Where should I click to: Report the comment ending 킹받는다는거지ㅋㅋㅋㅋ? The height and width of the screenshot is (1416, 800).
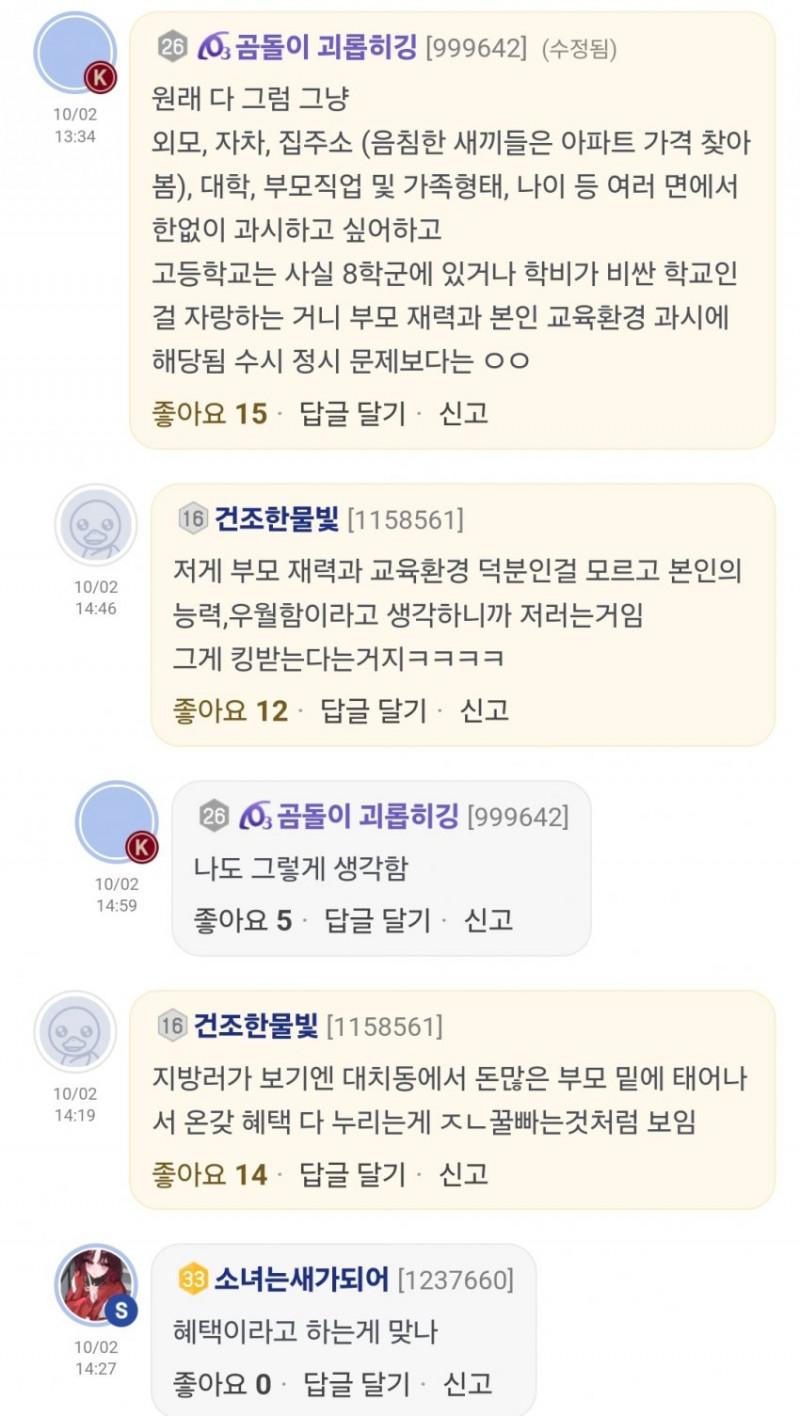point(484,711)
